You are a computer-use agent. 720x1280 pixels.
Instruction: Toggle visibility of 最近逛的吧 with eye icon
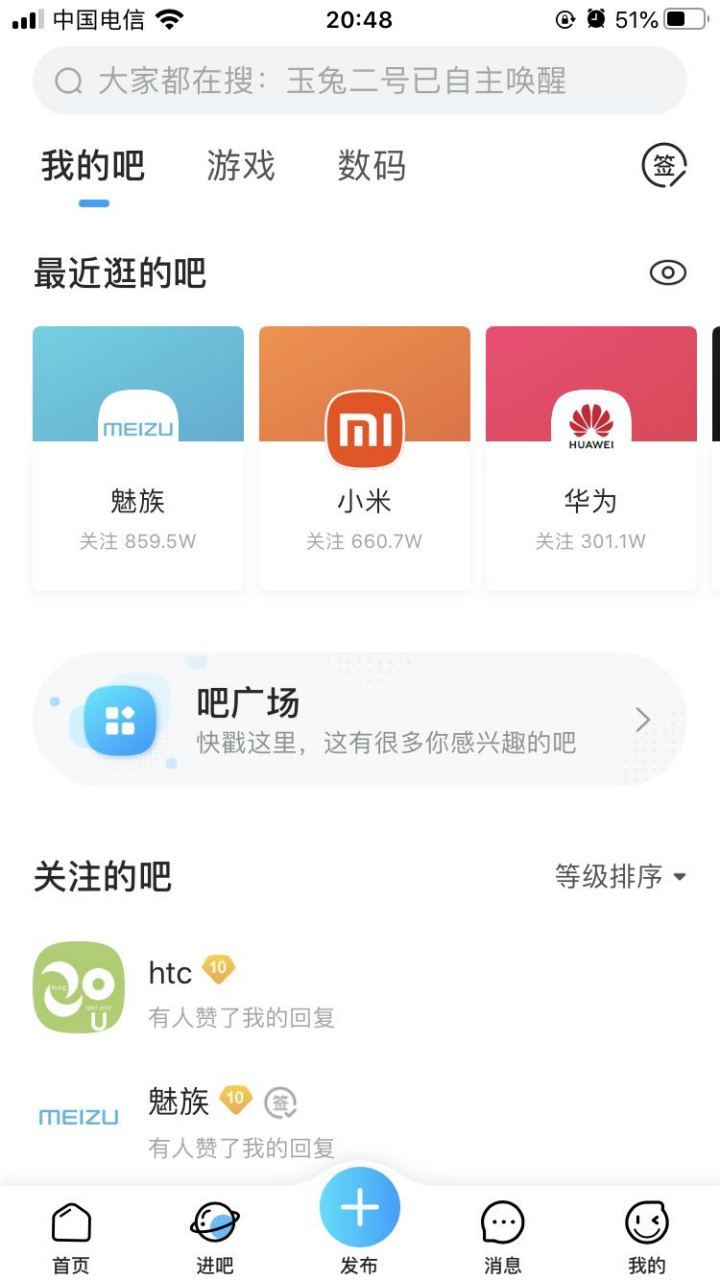(666, 271)
